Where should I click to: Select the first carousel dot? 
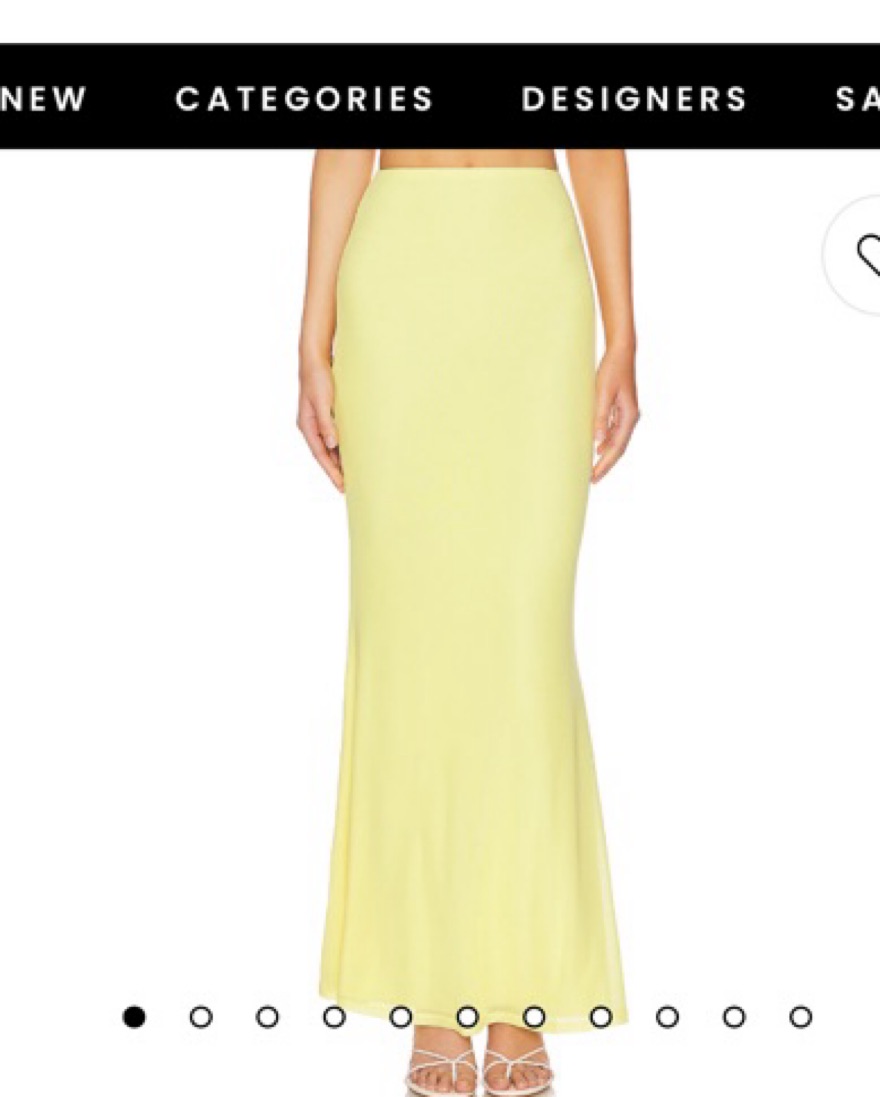coord(133,1015)
